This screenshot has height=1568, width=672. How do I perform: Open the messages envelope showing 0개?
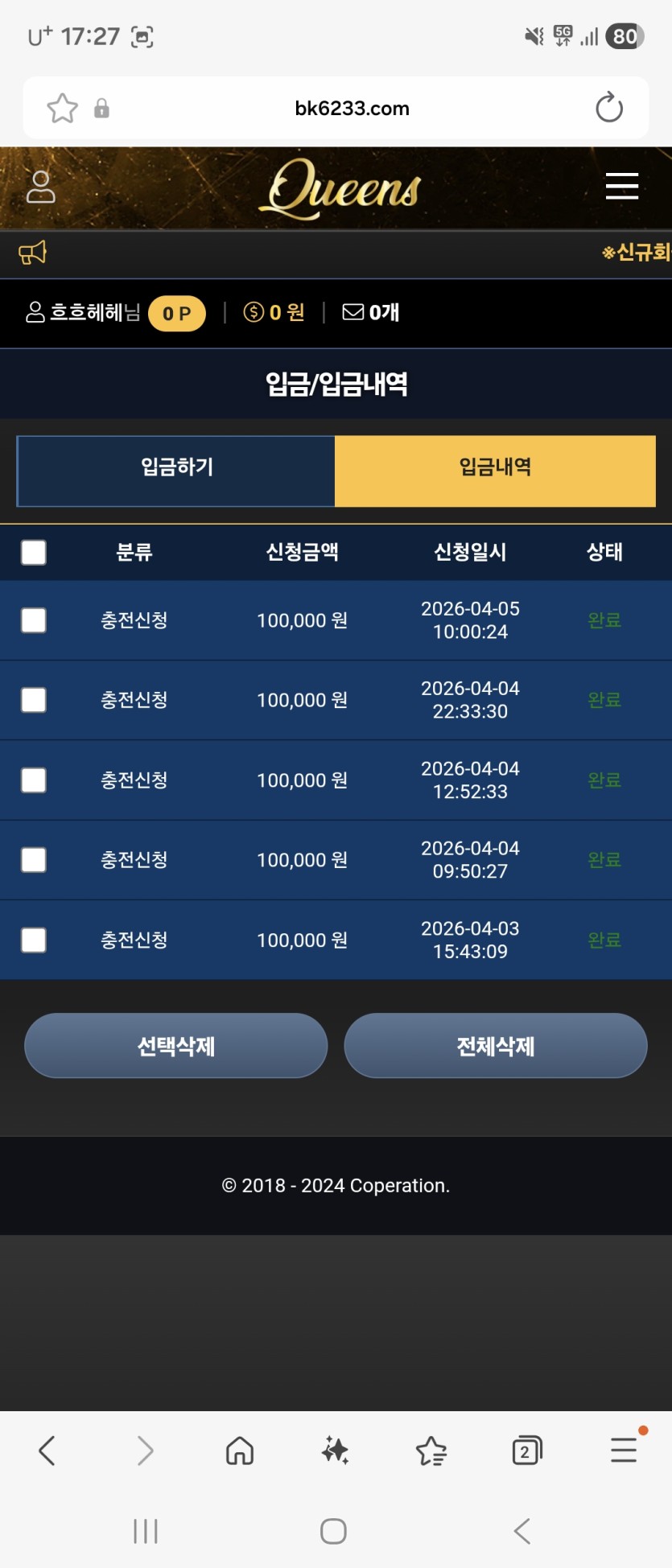click(x=371, y=312)
